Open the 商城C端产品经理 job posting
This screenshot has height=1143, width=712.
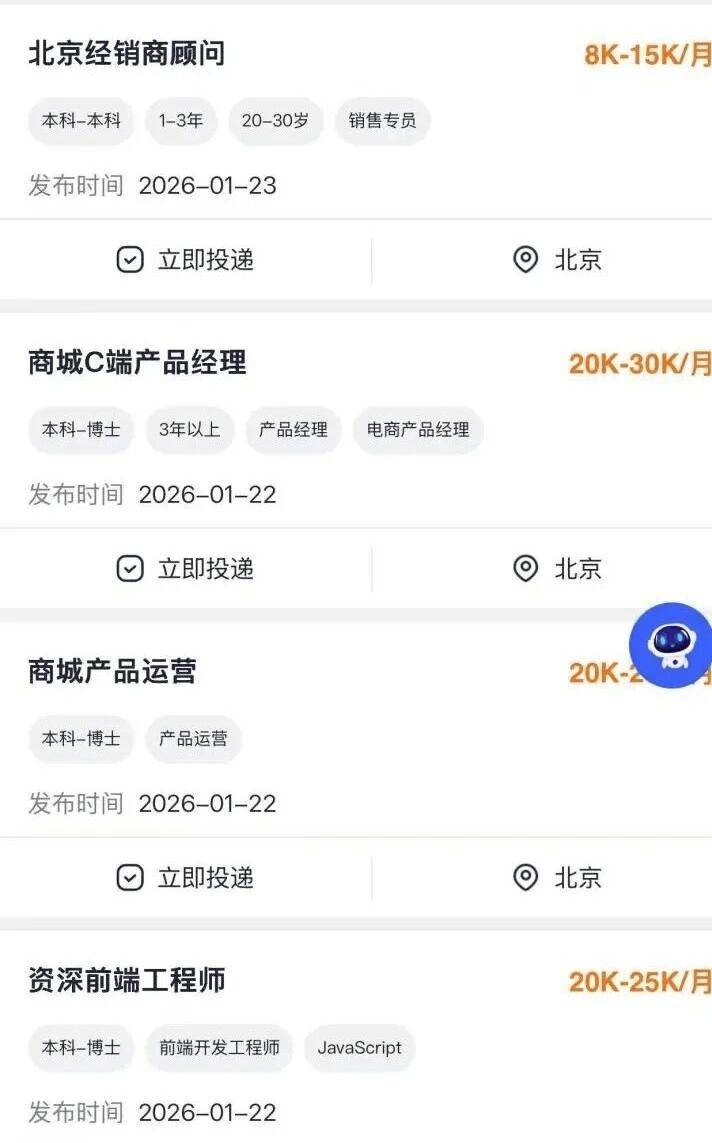[137, 362]
